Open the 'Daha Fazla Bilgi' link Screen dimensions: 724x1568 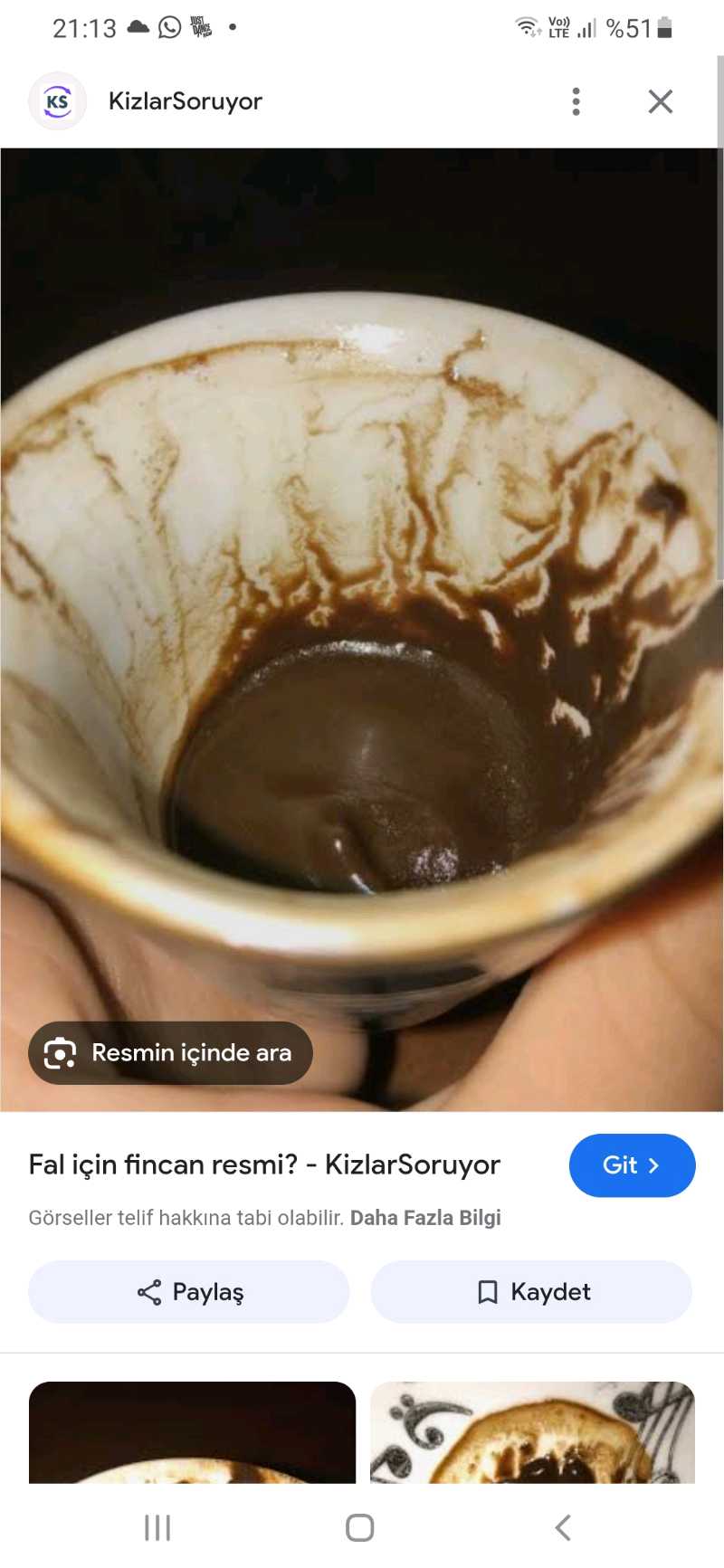click(x=425, y=1218)
